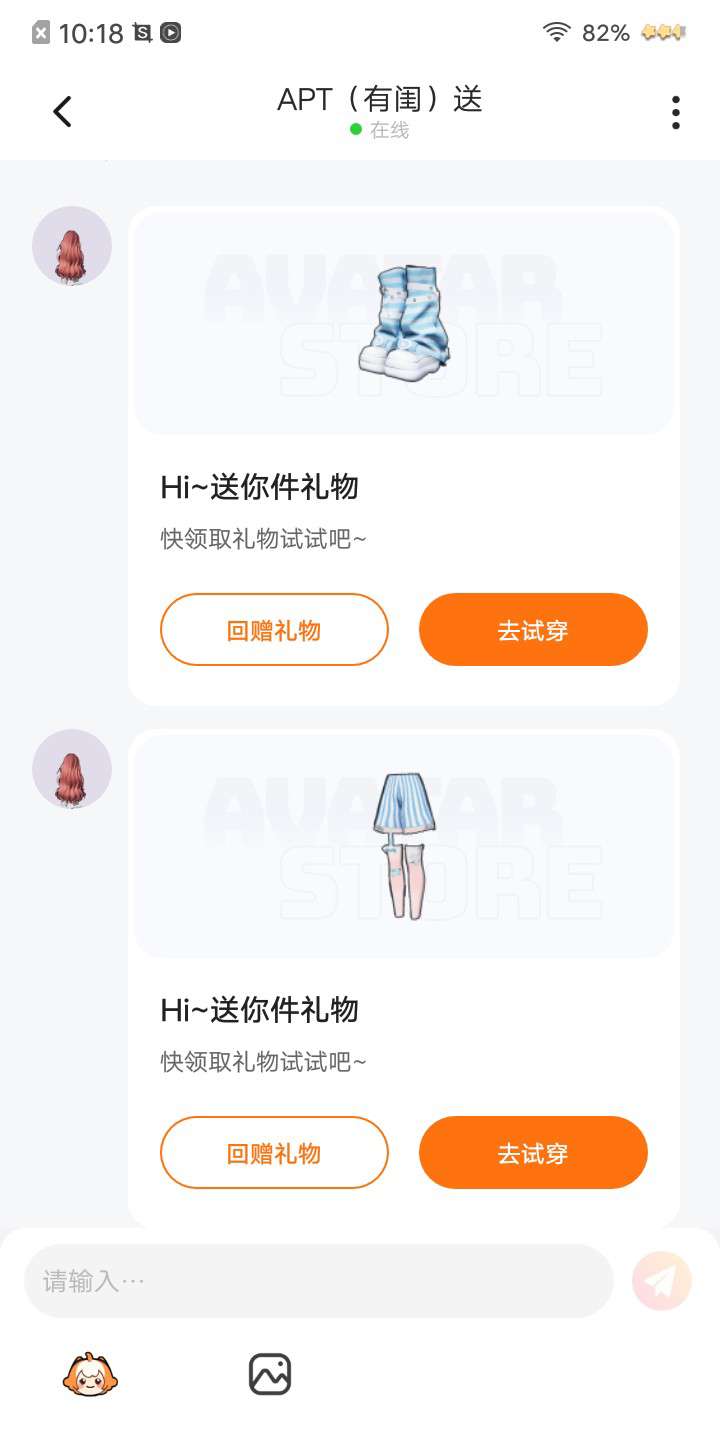The height and width of the screenshot is (1436, 720).
Task: Open the avatar sticker picker
Action: [90, 1375]
